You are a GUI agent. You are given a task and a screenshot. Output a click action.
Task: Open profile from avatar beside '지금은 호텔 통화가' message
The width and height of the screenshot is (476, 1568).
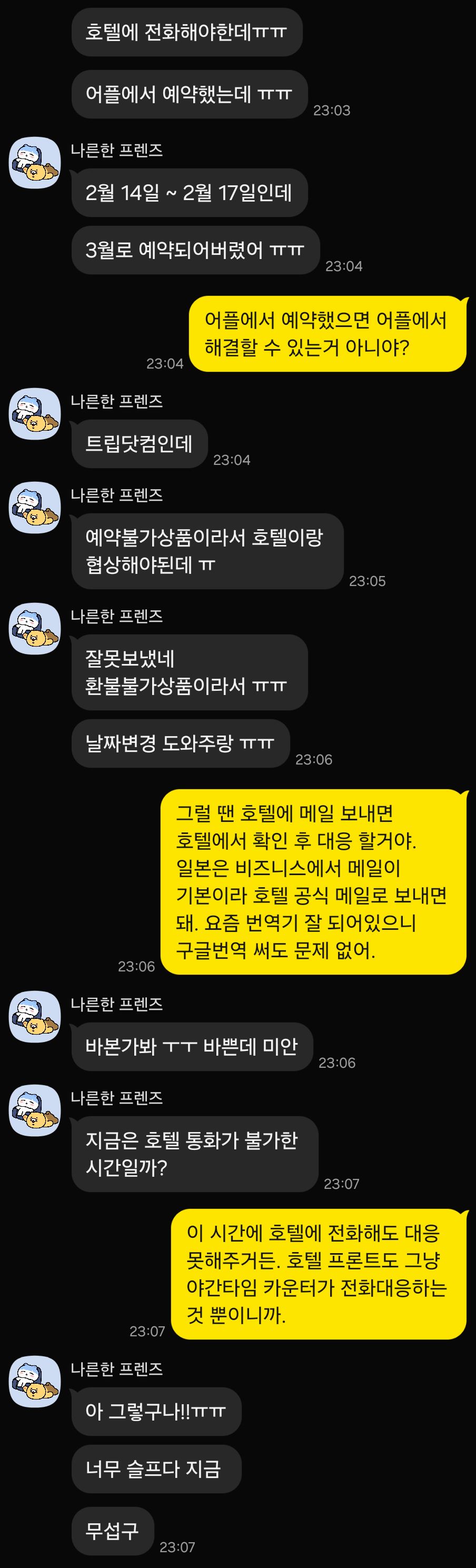click(x=35, y=1110)
